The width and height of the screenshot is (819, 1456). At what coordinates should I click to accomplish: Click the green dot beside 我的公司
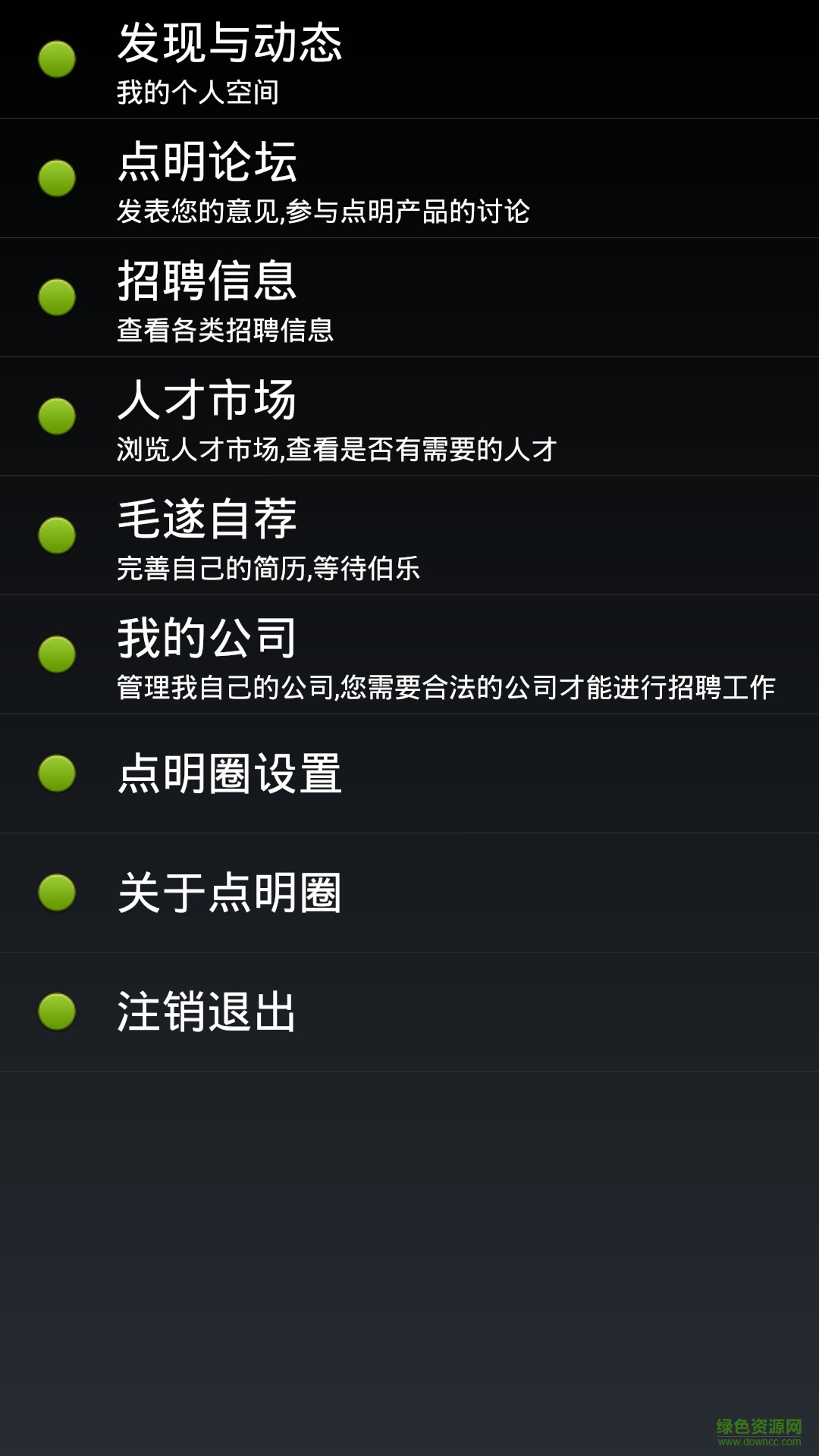[55, 654]
